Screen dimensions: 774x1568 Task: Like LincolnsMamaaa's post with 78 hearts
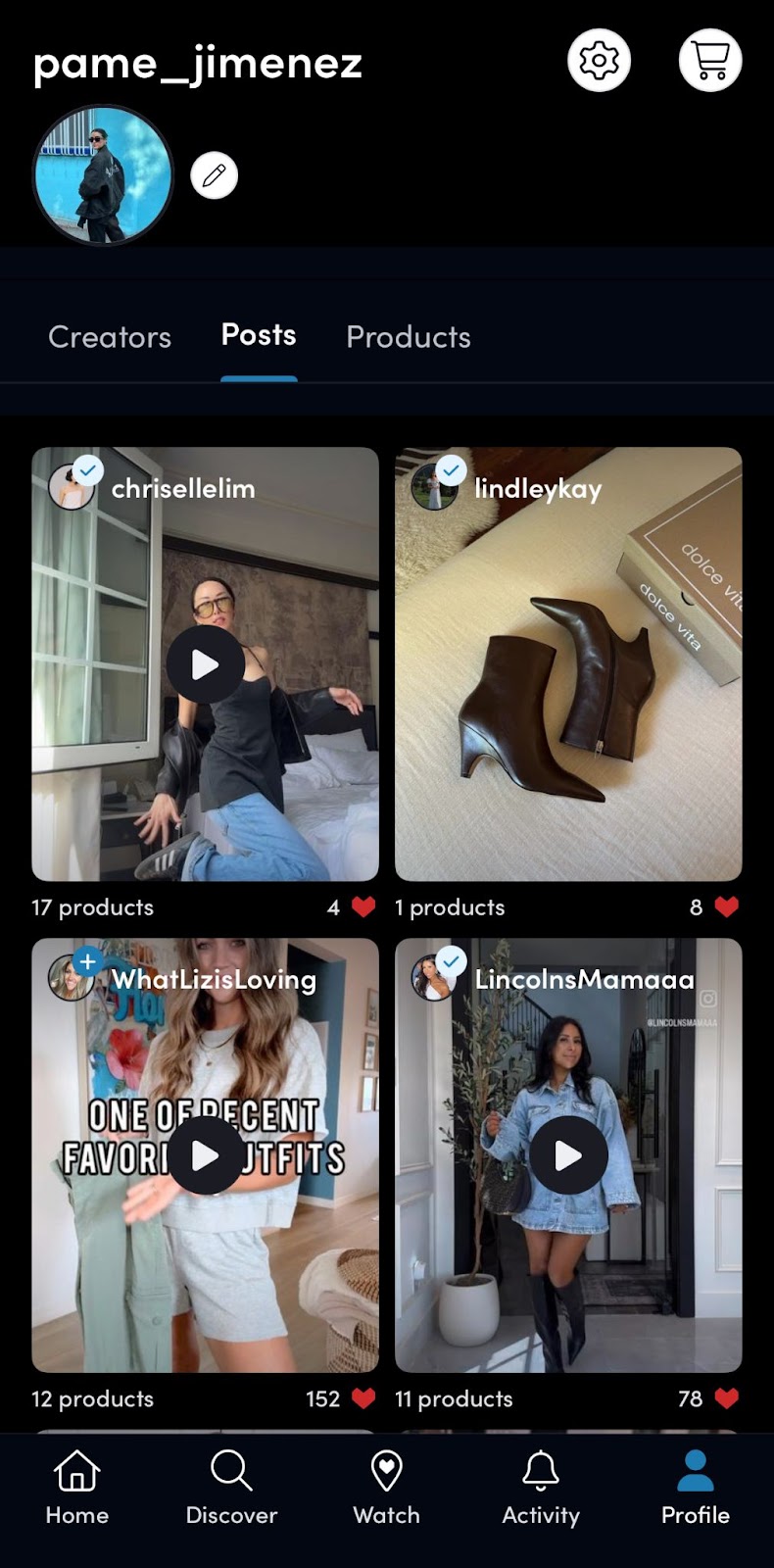tap(727, 1398)
